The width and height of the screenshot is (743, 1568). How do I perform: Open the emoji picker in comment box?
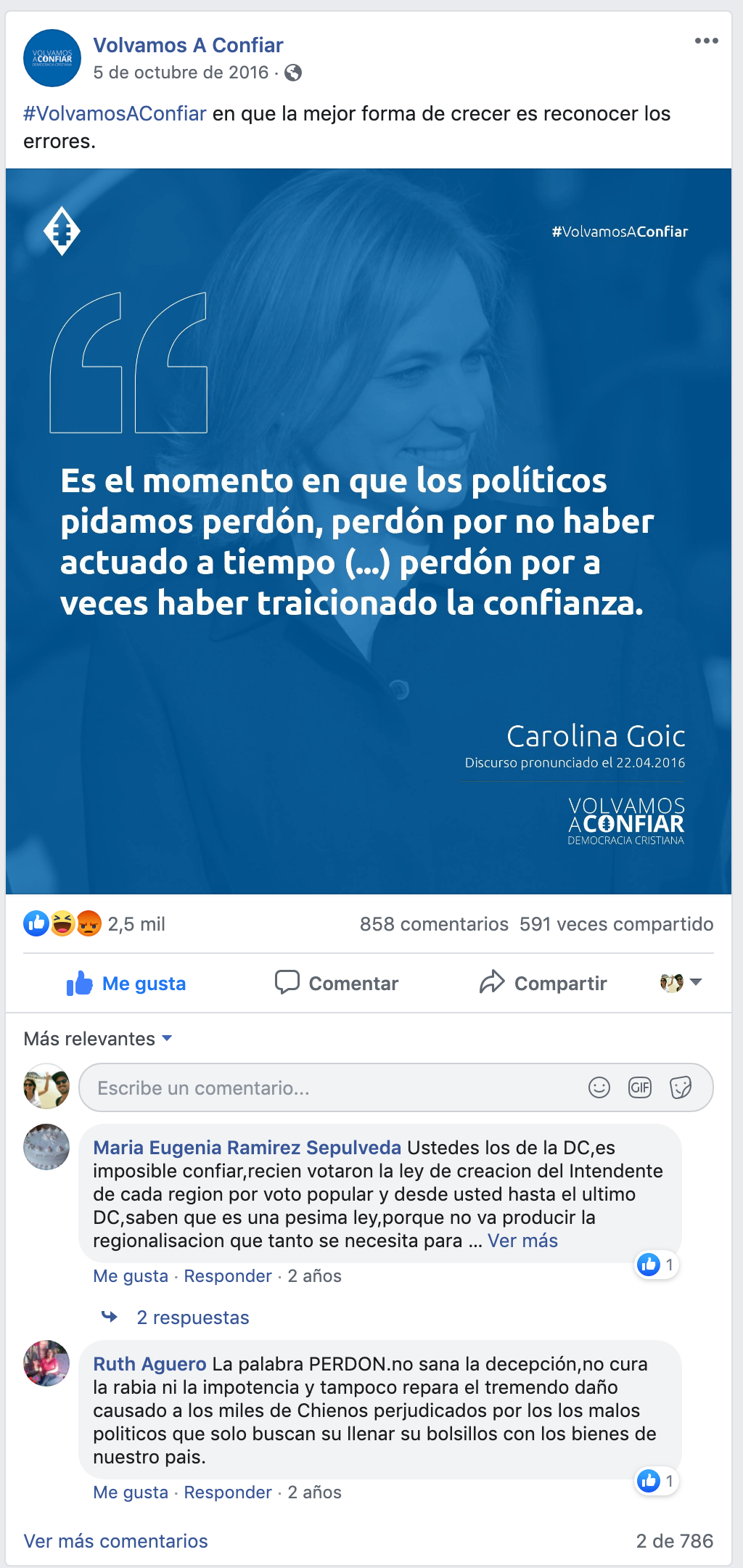[x=599, y=1087]
